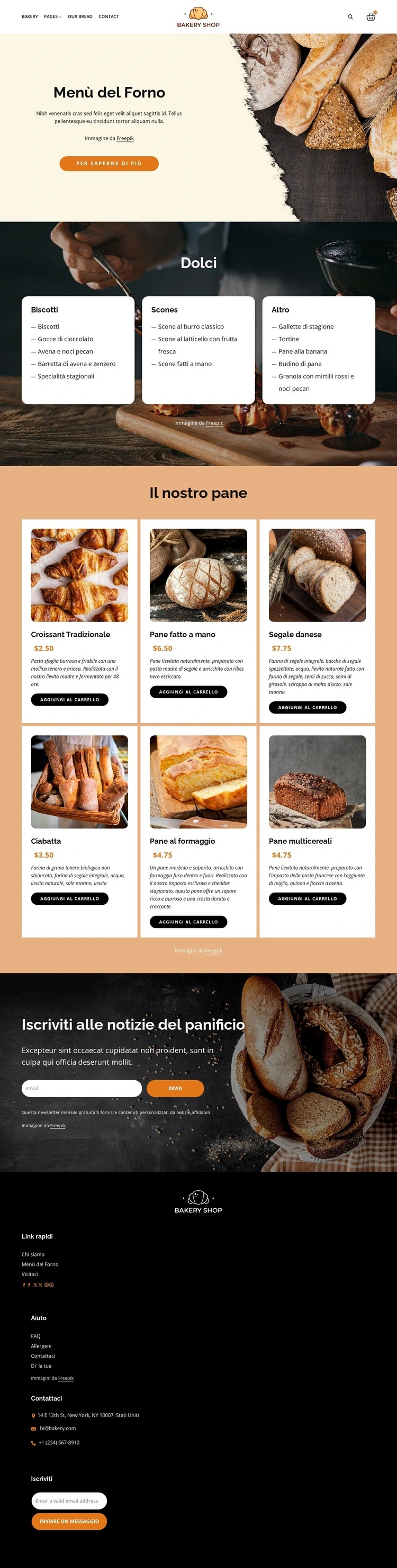The height and width of the screenshot is (1568, 397).
Task: Open the Contact page from the header
Action: [109, 17]
